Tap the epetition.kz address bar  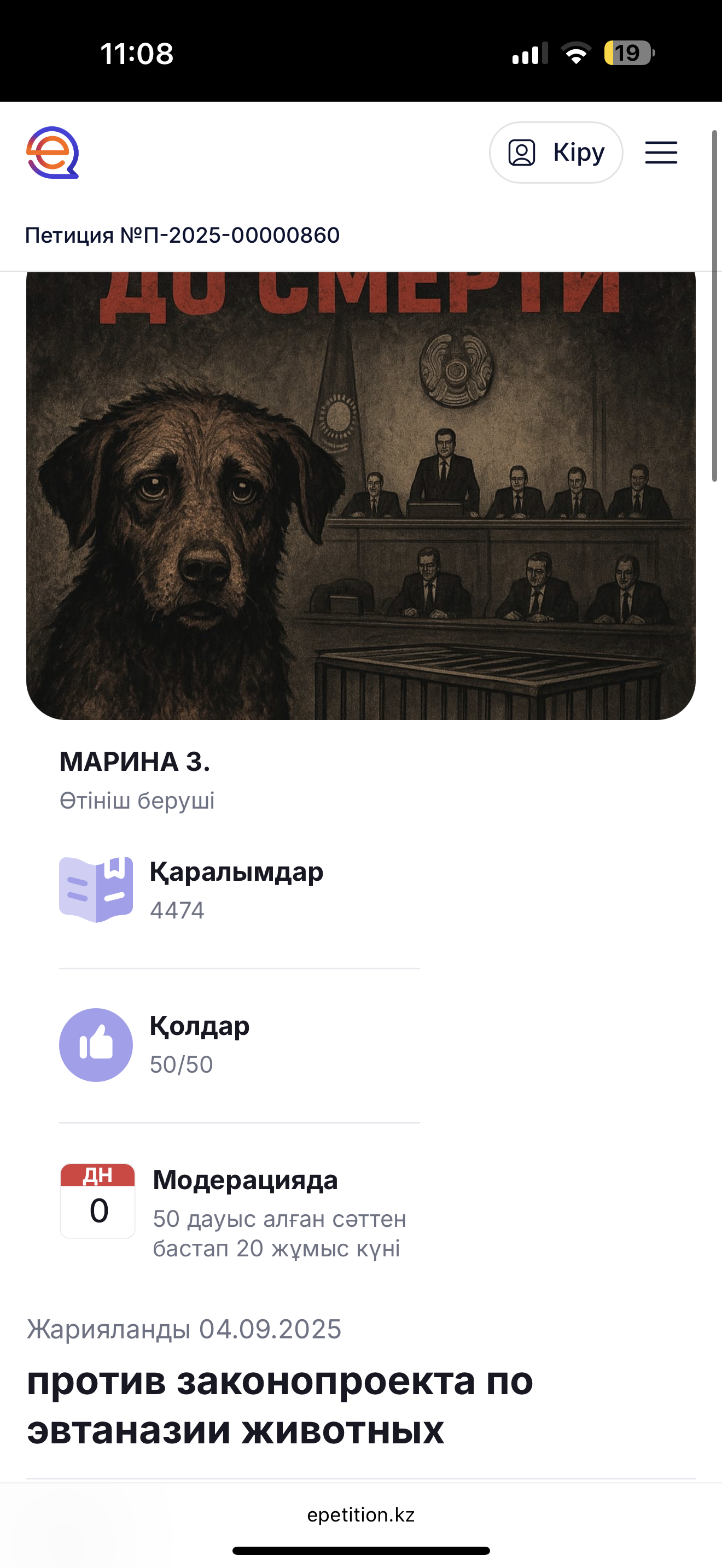click(x=360, y=1514)
